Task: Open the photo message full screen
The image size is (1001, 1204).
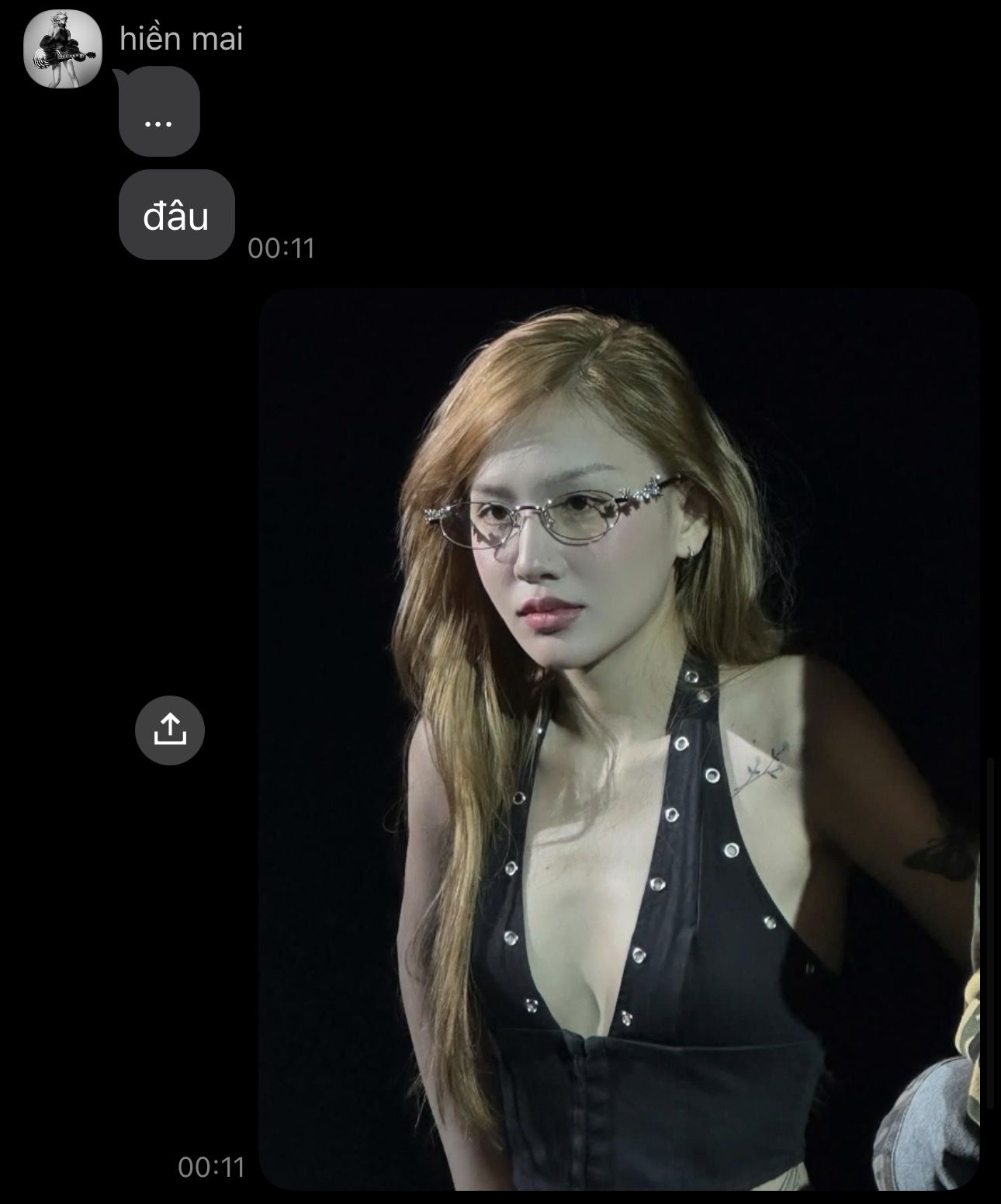Action: [x=618, y=738]
